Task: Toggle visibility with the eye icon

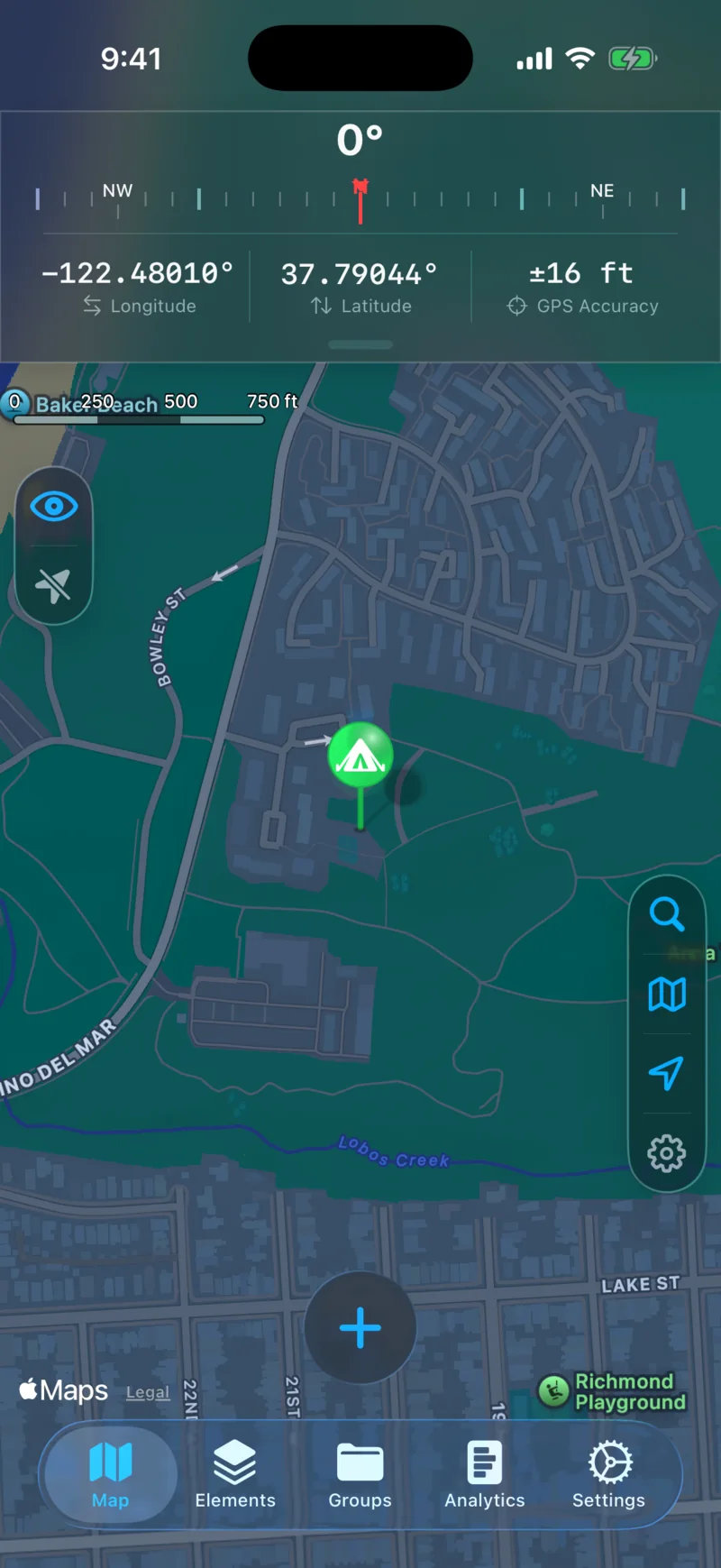Action: pos(54,507)
